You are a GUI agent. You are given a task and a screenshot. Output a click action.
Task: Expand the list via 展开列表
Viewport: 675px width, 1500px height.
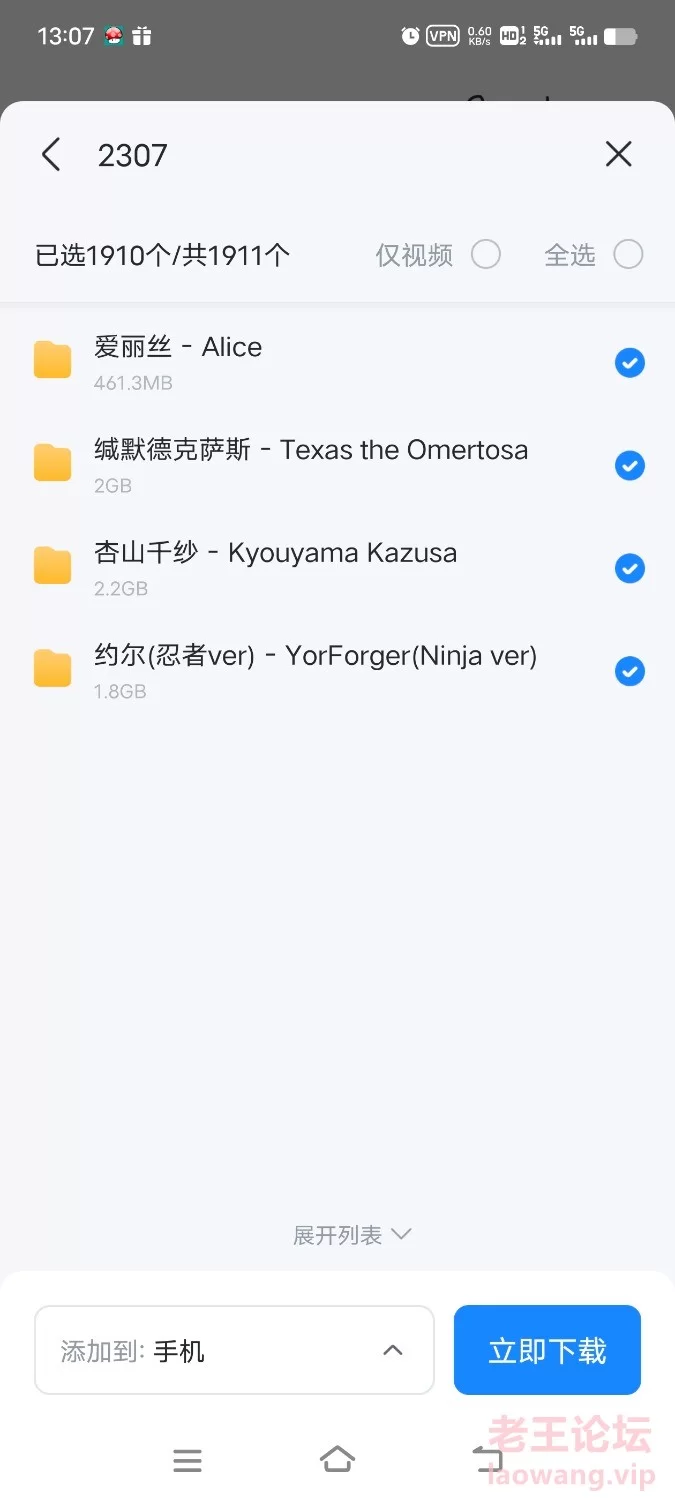point(352,1235)
